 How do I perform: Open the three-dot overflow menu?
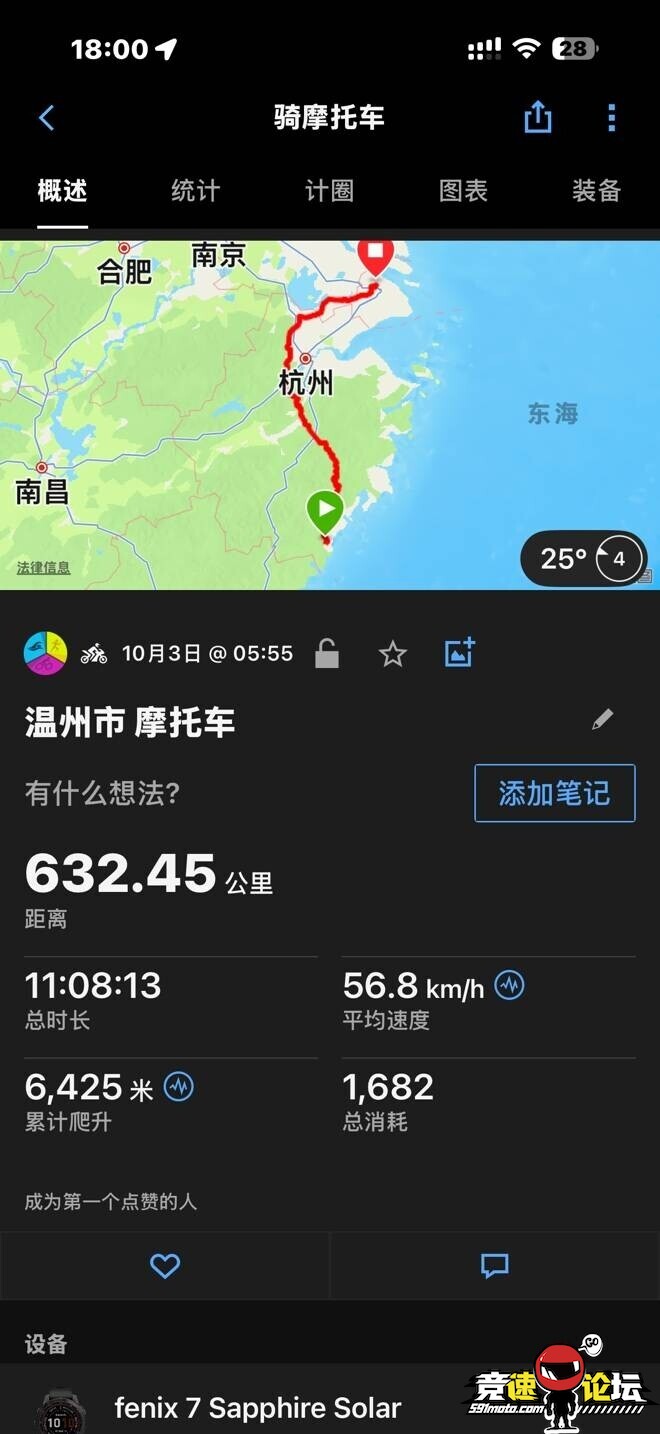611,118
